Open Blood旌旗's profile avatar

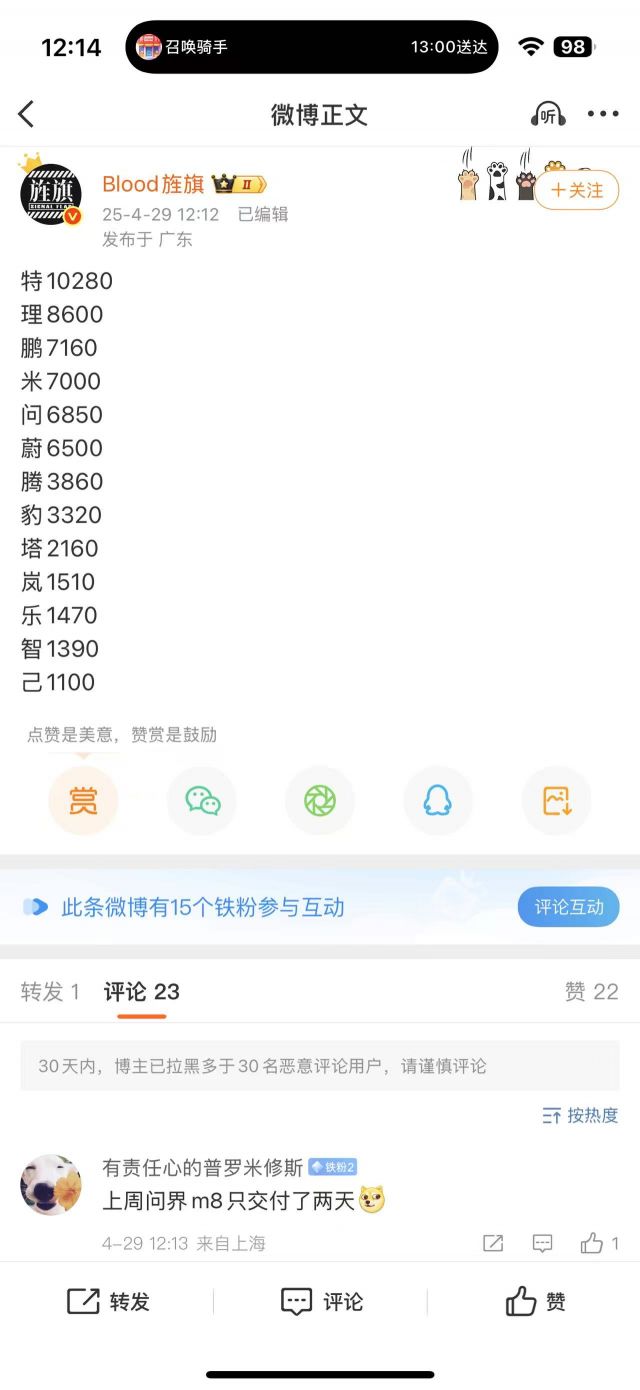pos(51,193)
